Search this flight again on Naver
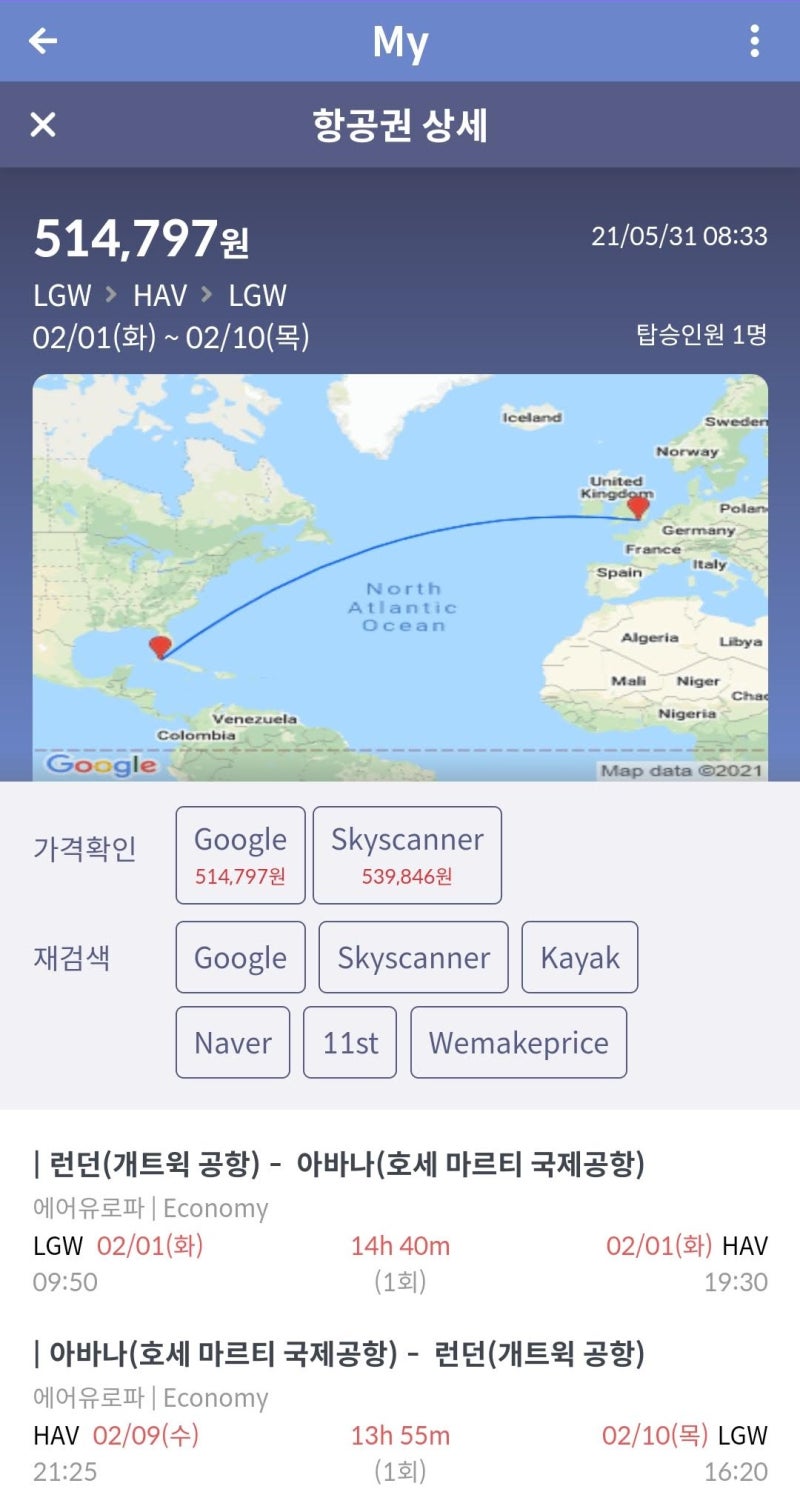 [x=232, y=1042]
